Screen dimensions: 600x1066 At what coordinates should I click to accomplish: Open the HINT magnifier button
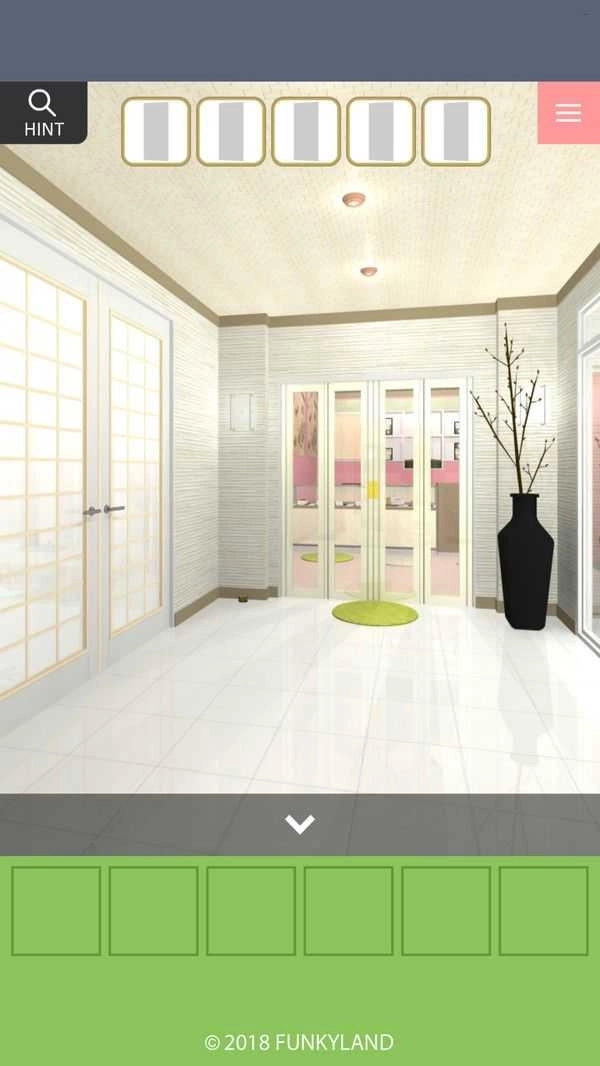coord(43,112)
